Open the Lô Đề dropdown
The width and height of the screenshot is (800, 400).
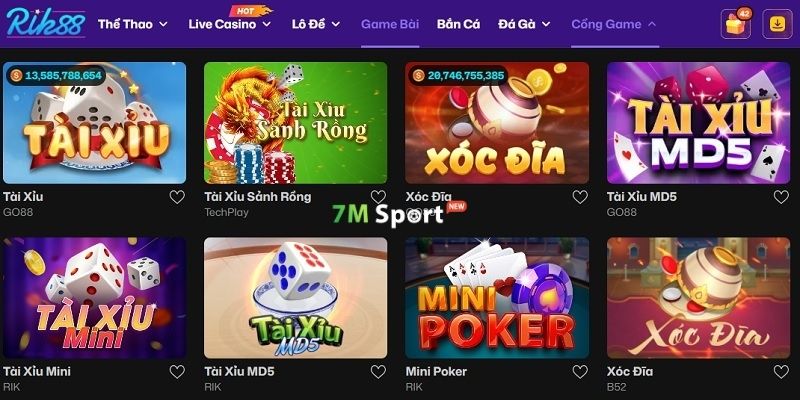(x=316, y=23)
